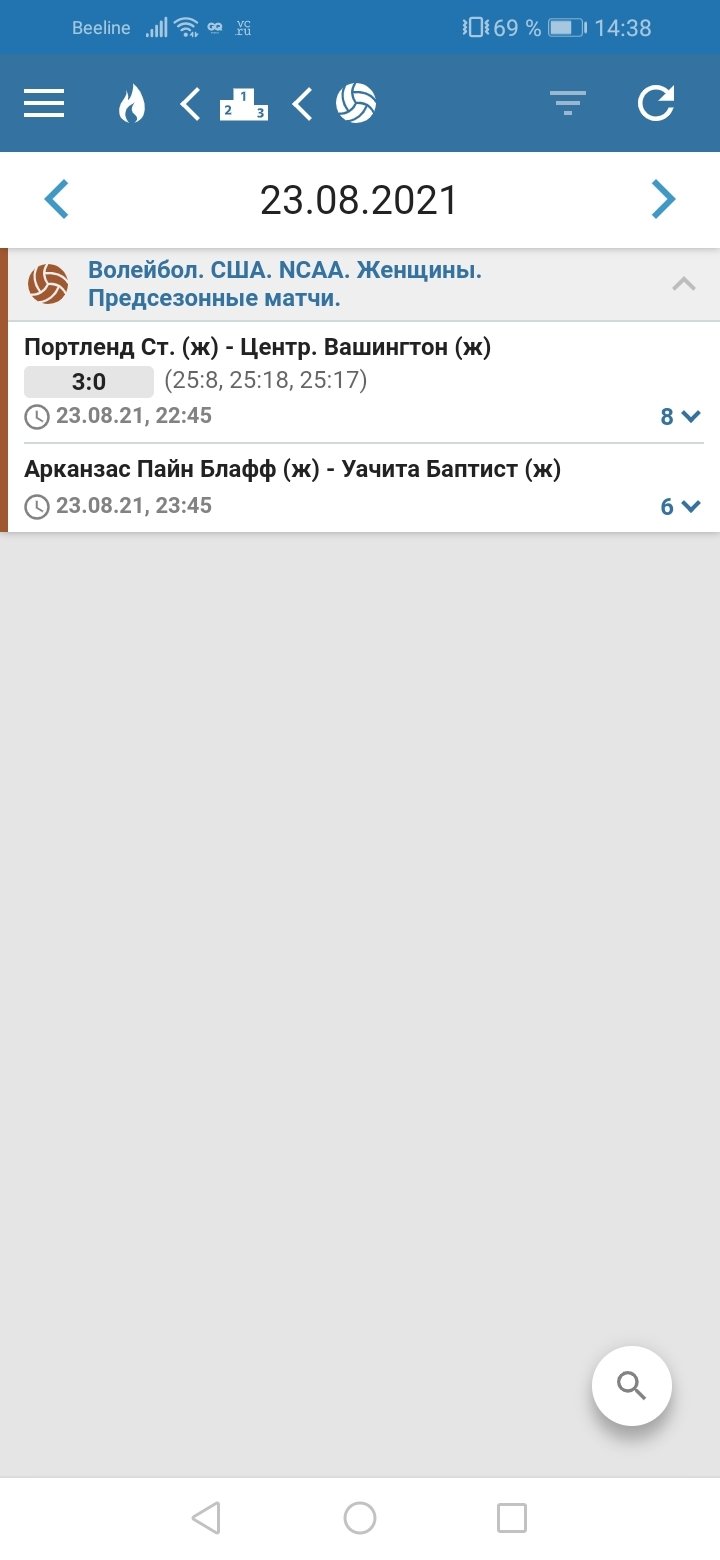Go to the next date
Viewport: 720px width, 1560px height.
663,200
